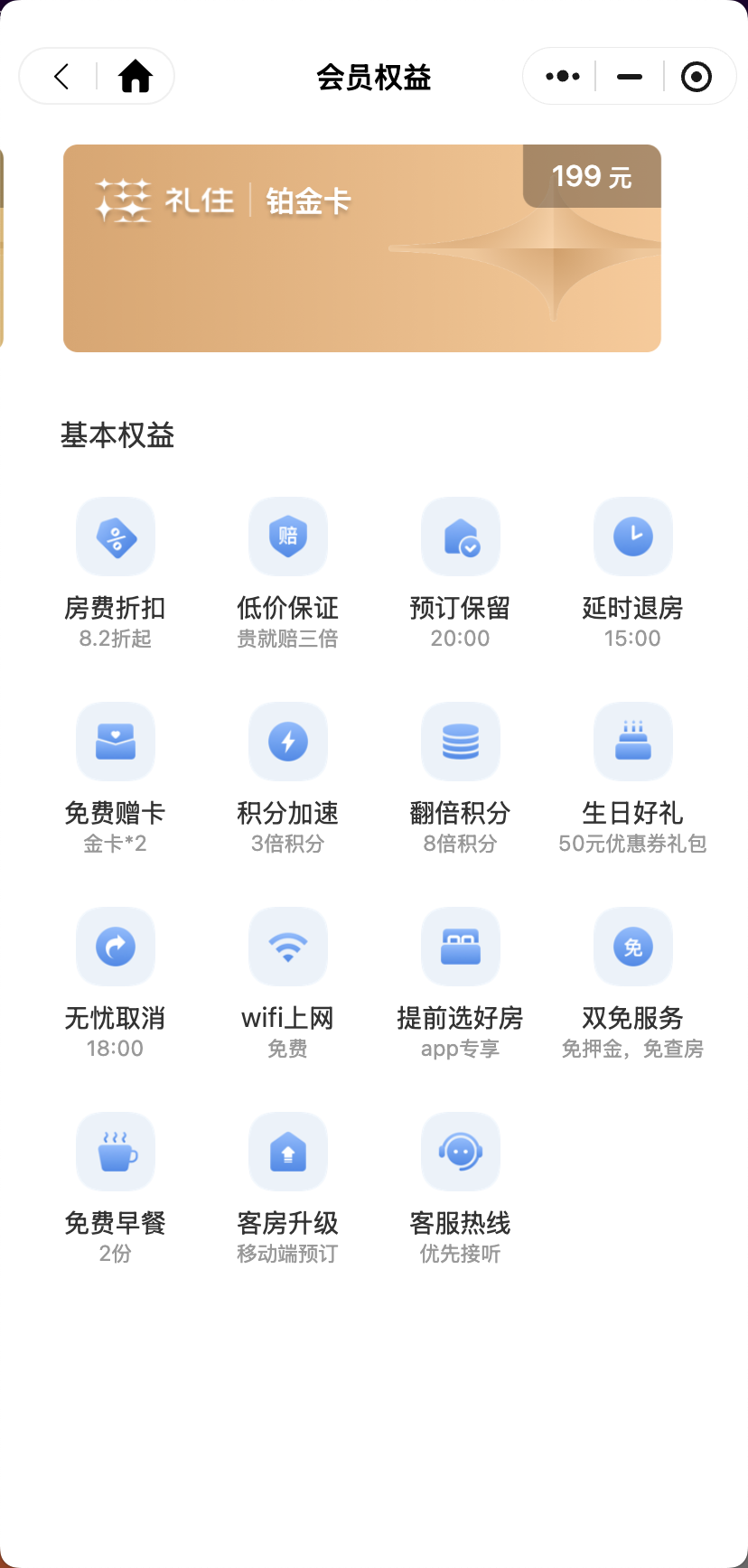This screenshot has width=748, height=1568.
Task: Open the wifi上网 free wifi icon
Action: 287,947
